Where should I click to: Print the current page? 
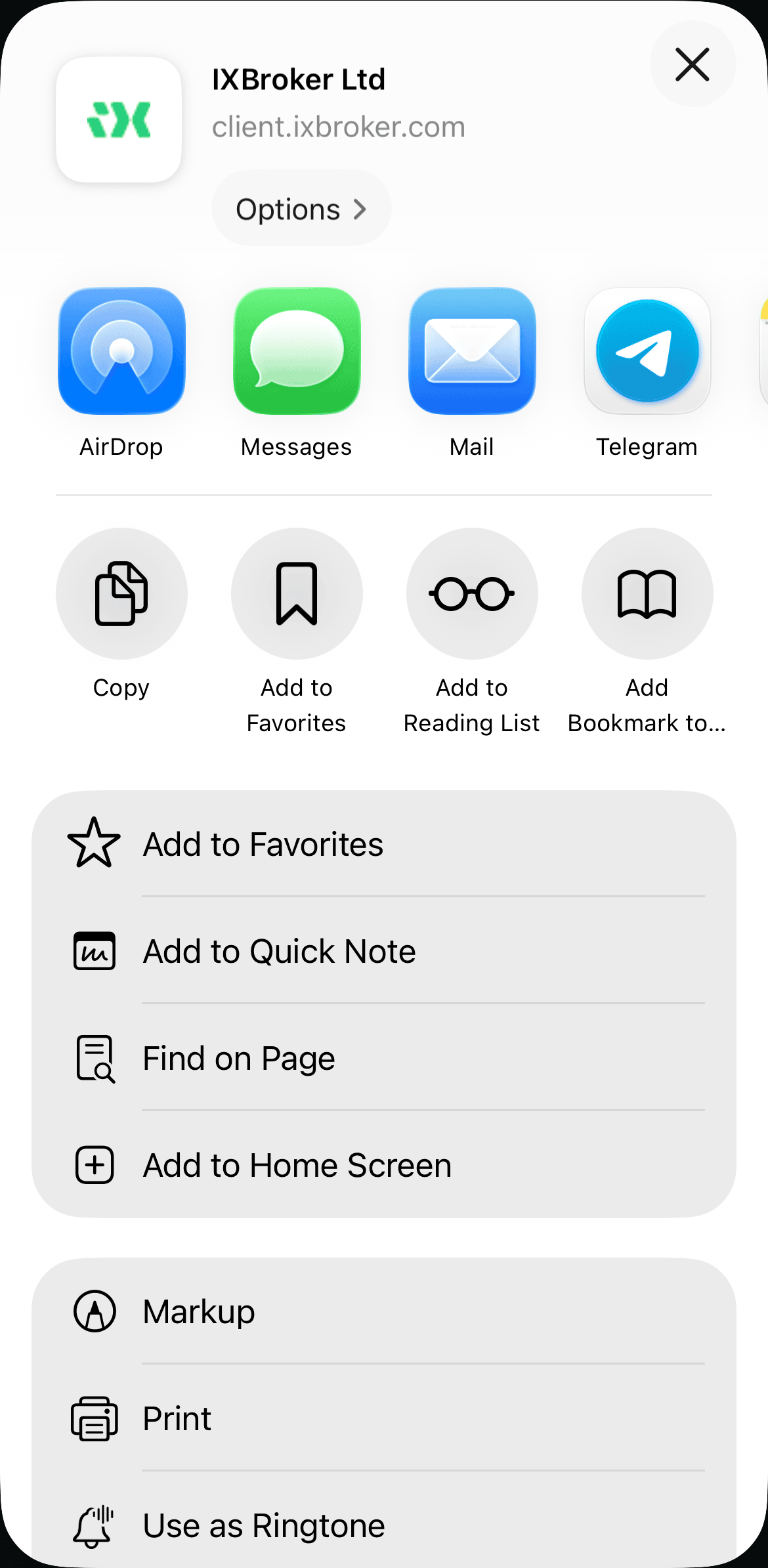tap(384, 1418)
